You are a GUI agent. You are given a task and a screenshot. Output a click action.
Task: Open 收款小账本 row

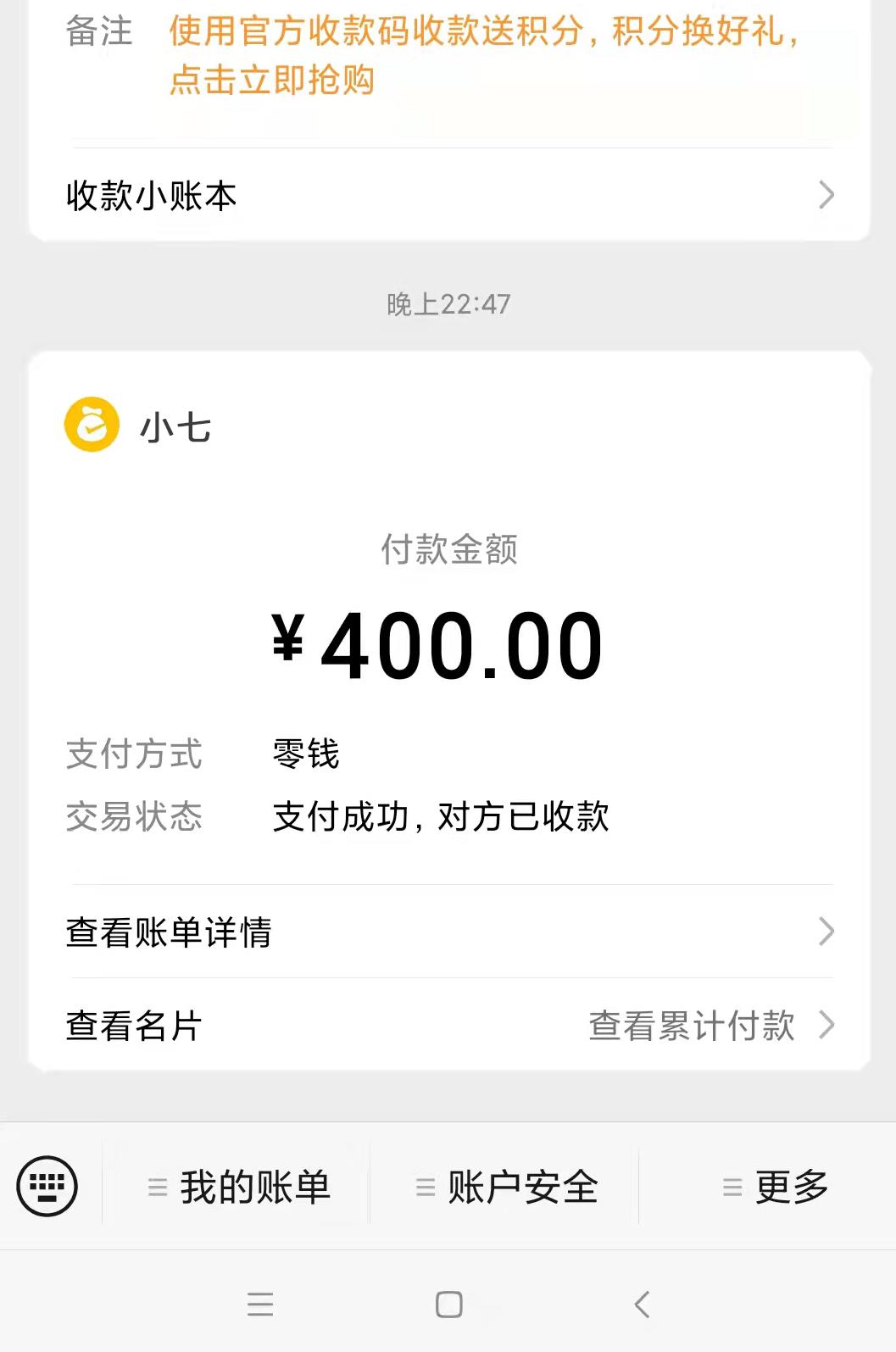click(x=449, y=196)
